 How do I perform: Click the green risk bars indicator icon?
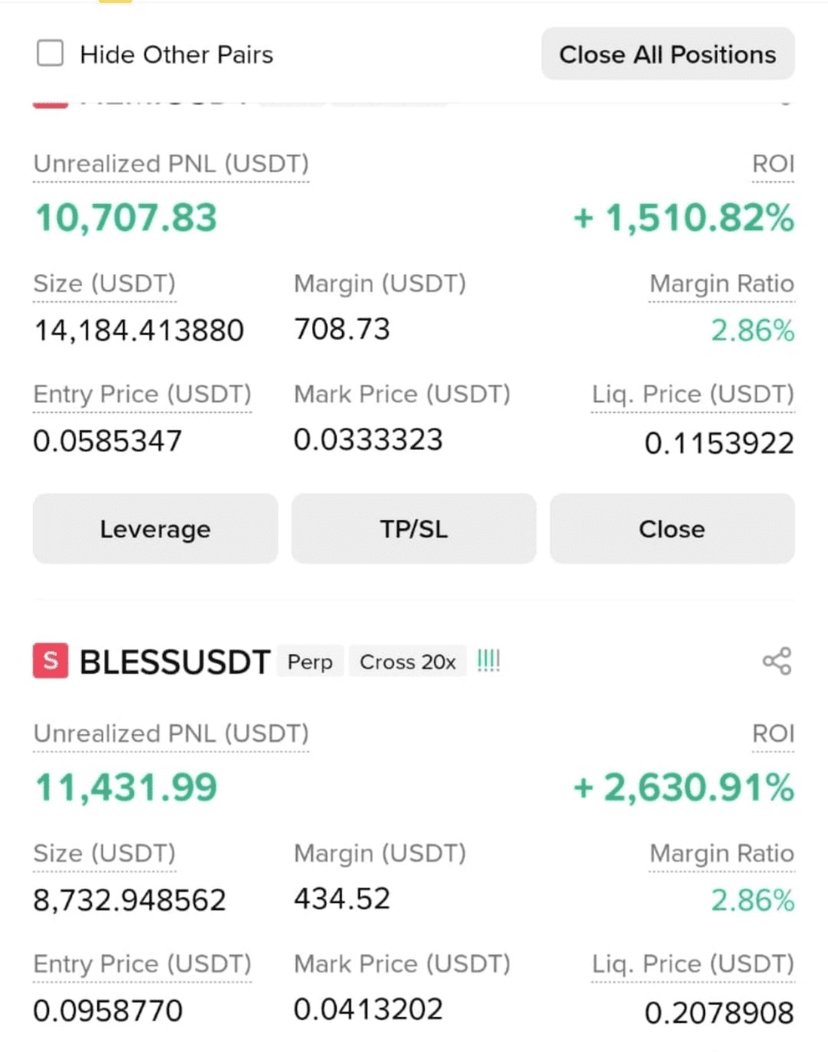(487, 659)
